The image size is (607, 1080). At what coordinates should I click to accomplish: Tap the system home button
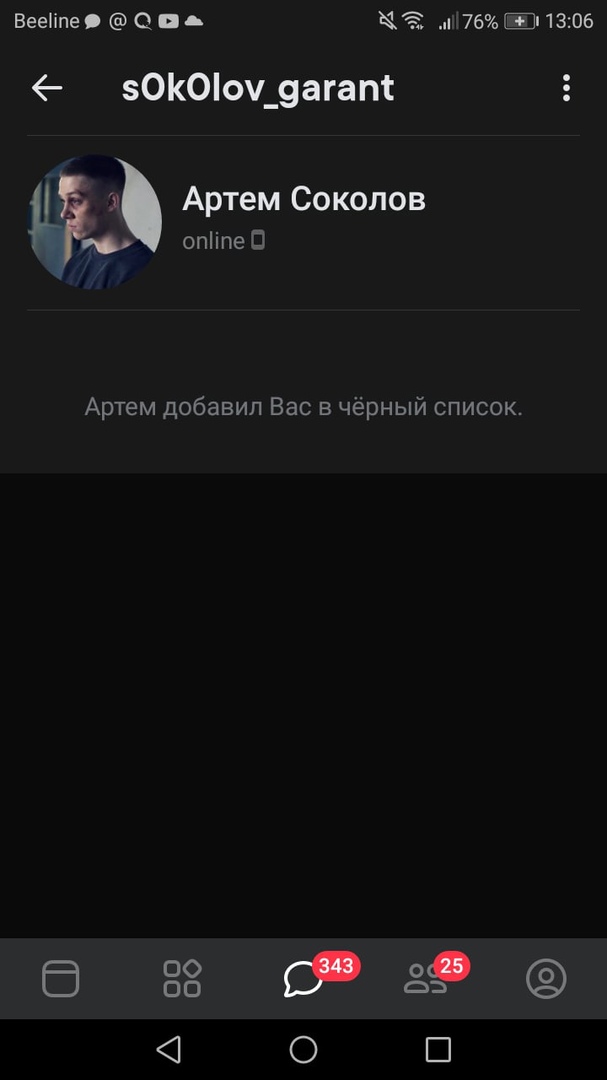click(303, 1049)
